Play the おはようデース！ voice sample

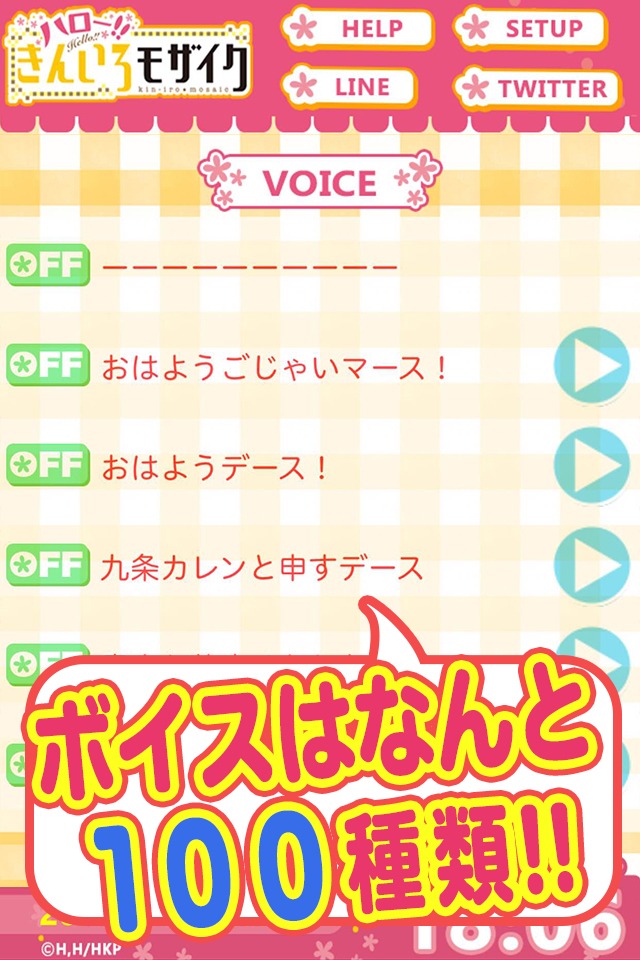(x=594, y=466)
